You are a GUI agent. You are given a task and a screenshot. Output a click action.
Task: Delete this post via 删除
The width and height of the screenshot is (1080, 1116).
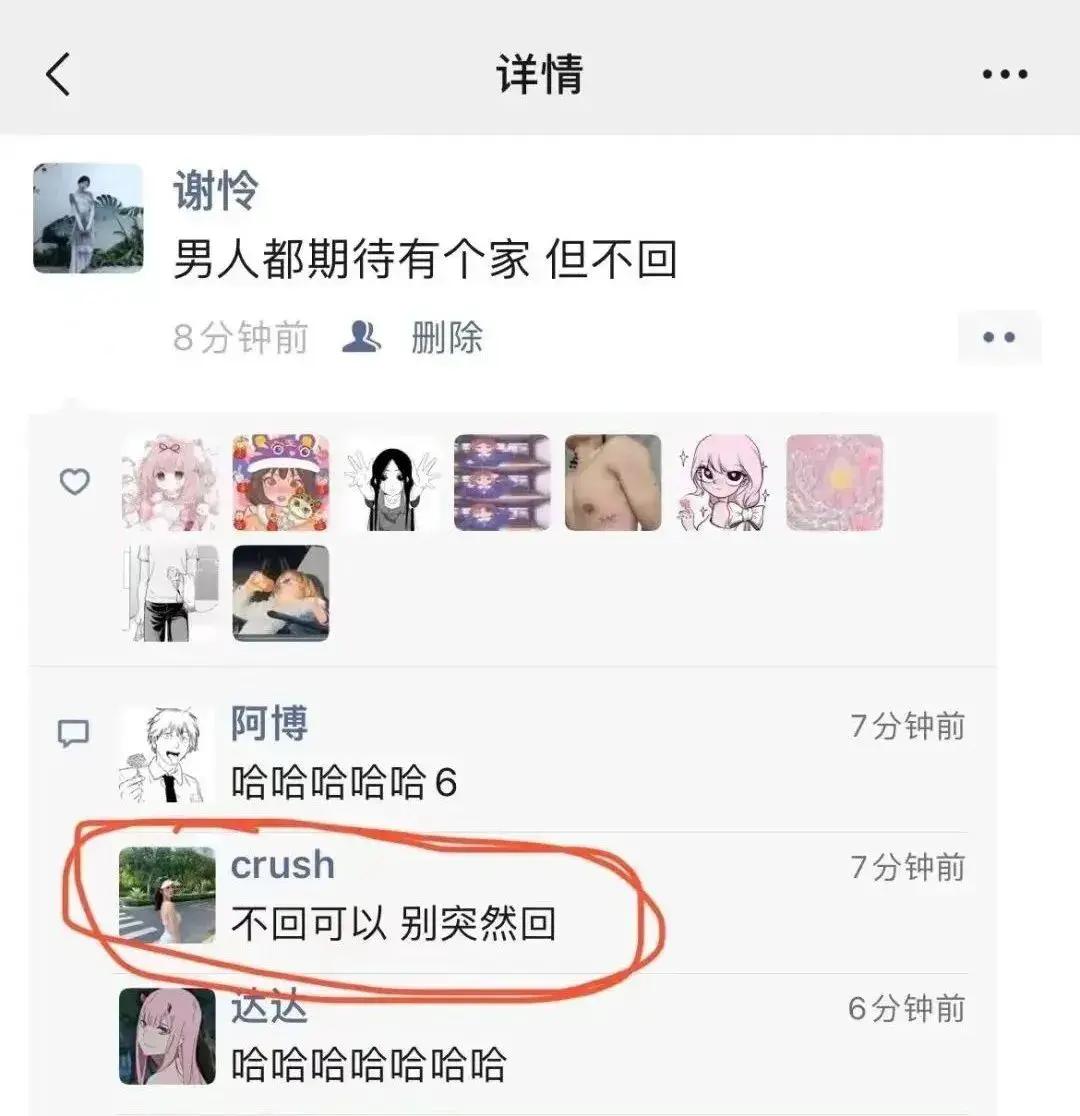[x=447, y=338]
